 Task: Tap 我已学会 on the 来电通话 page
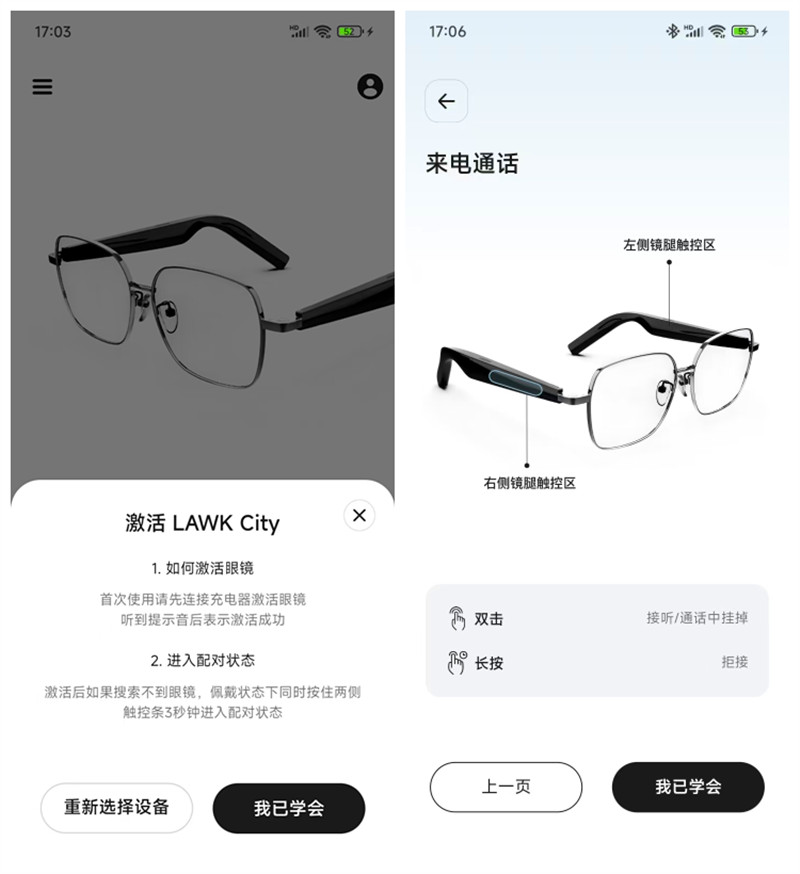(x=688, y=786)
